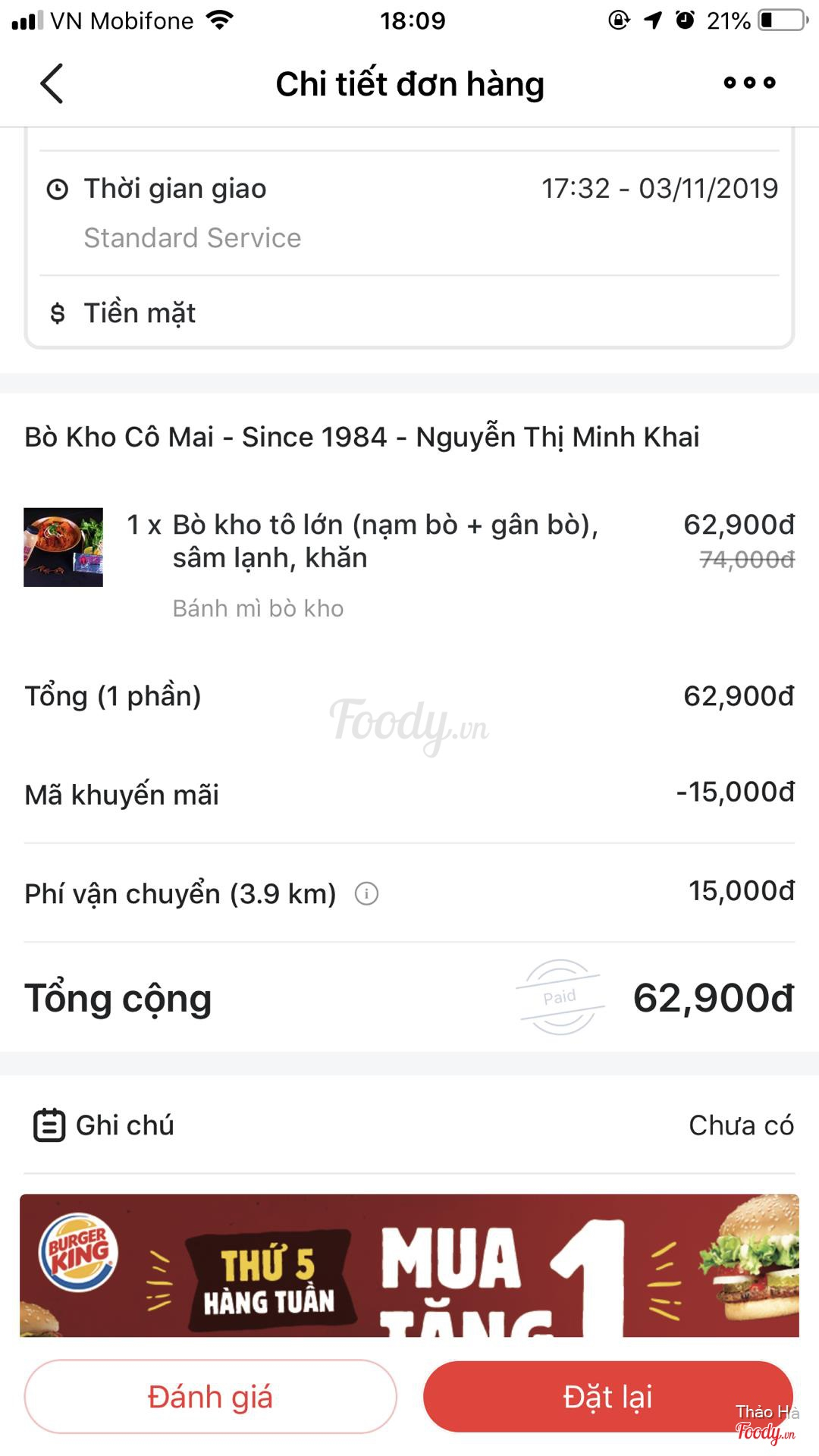The image size is (819, 1456).
Task: Open the Bò kho tô lớn dish thumbnail
Action: 64,548
